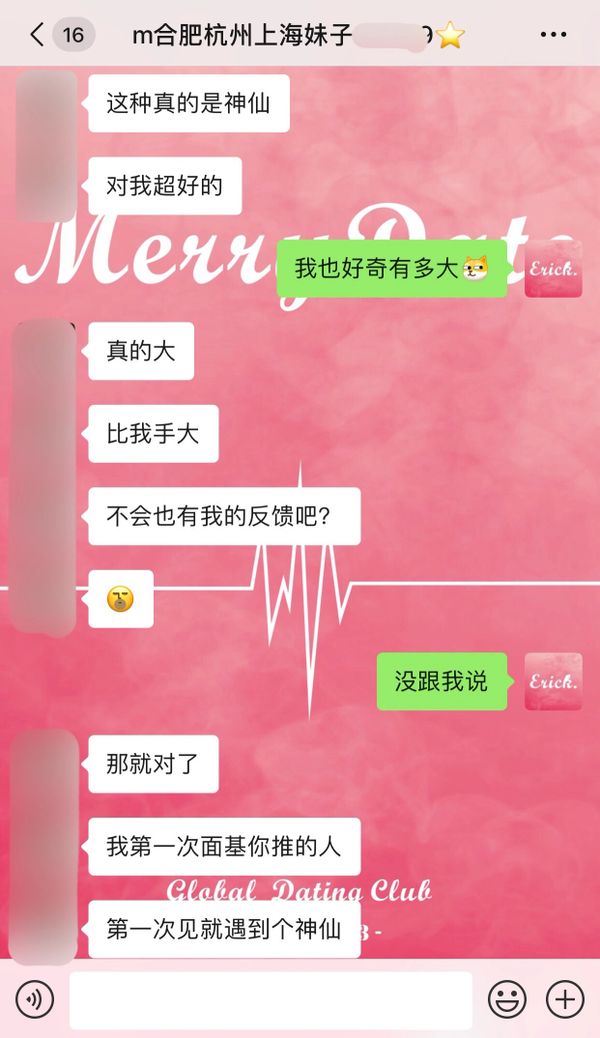Open Erick's avatar beside 我也好奇有多大
600x1038 pixels.
[x=553, y=268]
